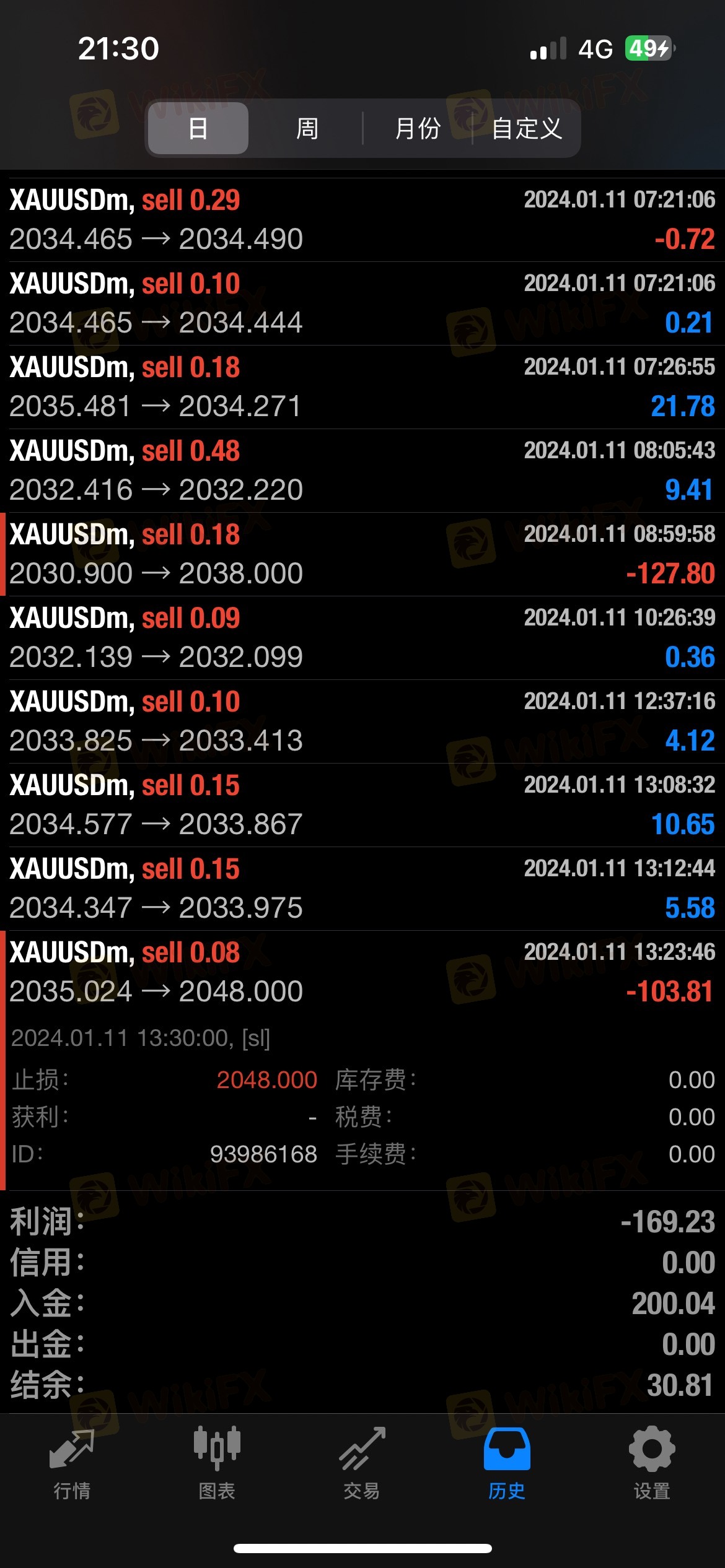This screenshot has height=1568, width=725.
Task: Switch to the 周 (week) period filter
Action: pos(307,128)
